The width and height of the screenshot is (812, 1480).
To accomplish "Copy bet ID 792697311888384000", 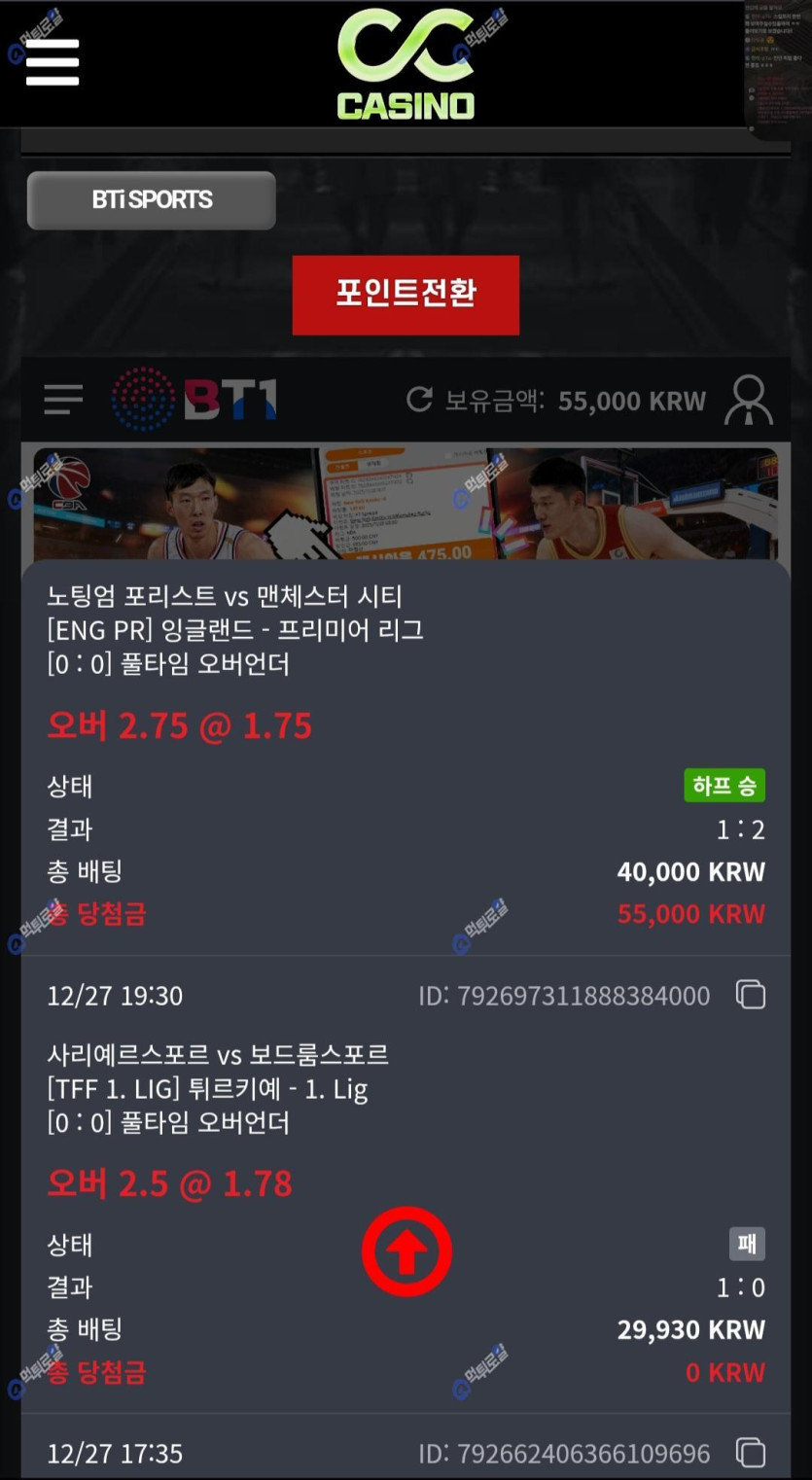I will point(751,995).
